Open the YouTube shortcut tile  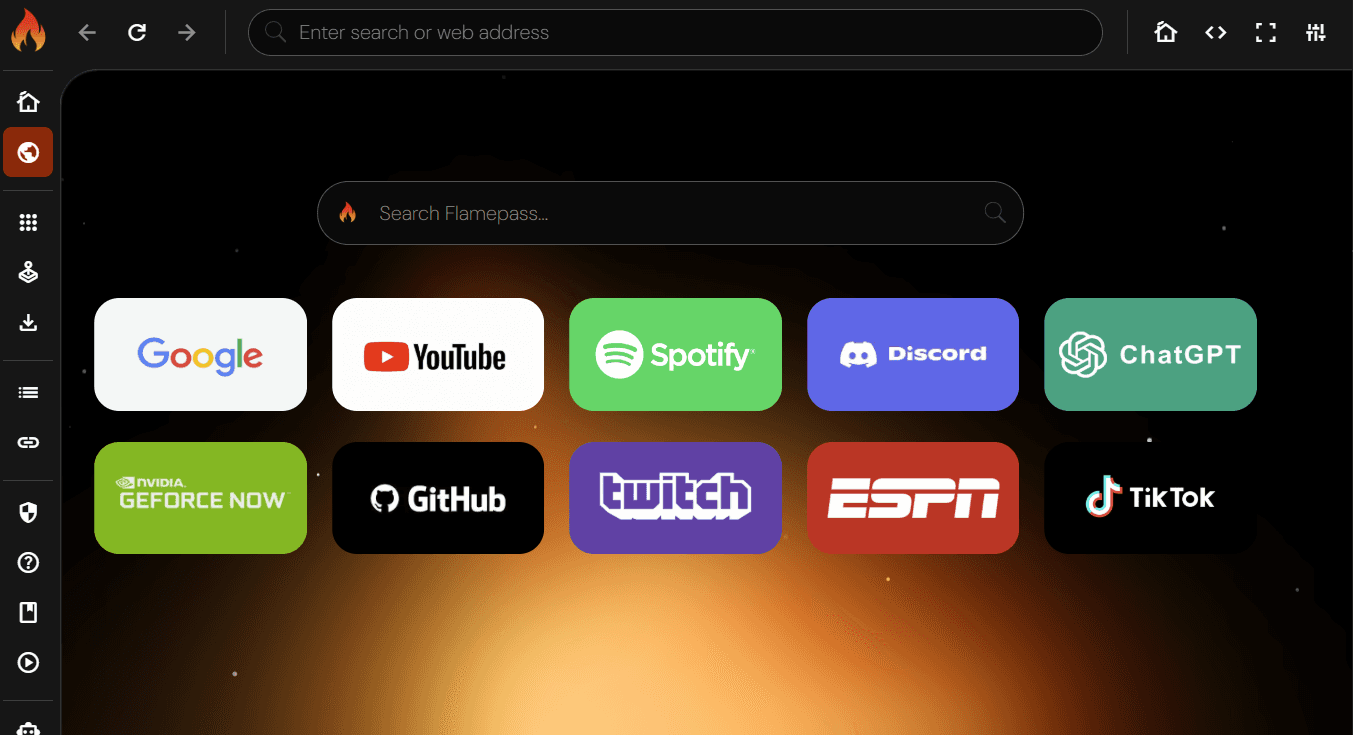pos(438,354)
